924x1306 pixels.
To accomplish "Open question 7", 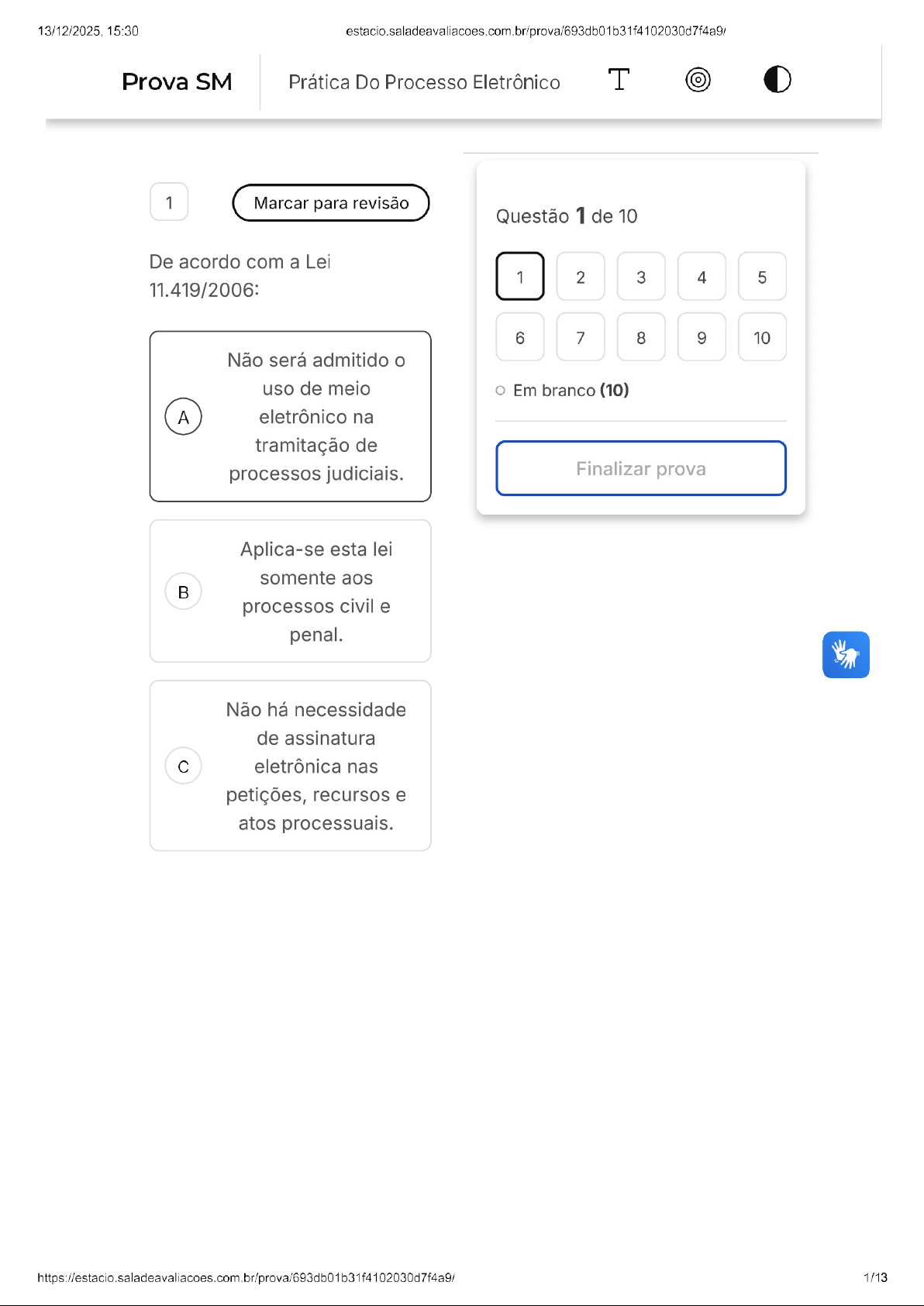I will (581, 337).
